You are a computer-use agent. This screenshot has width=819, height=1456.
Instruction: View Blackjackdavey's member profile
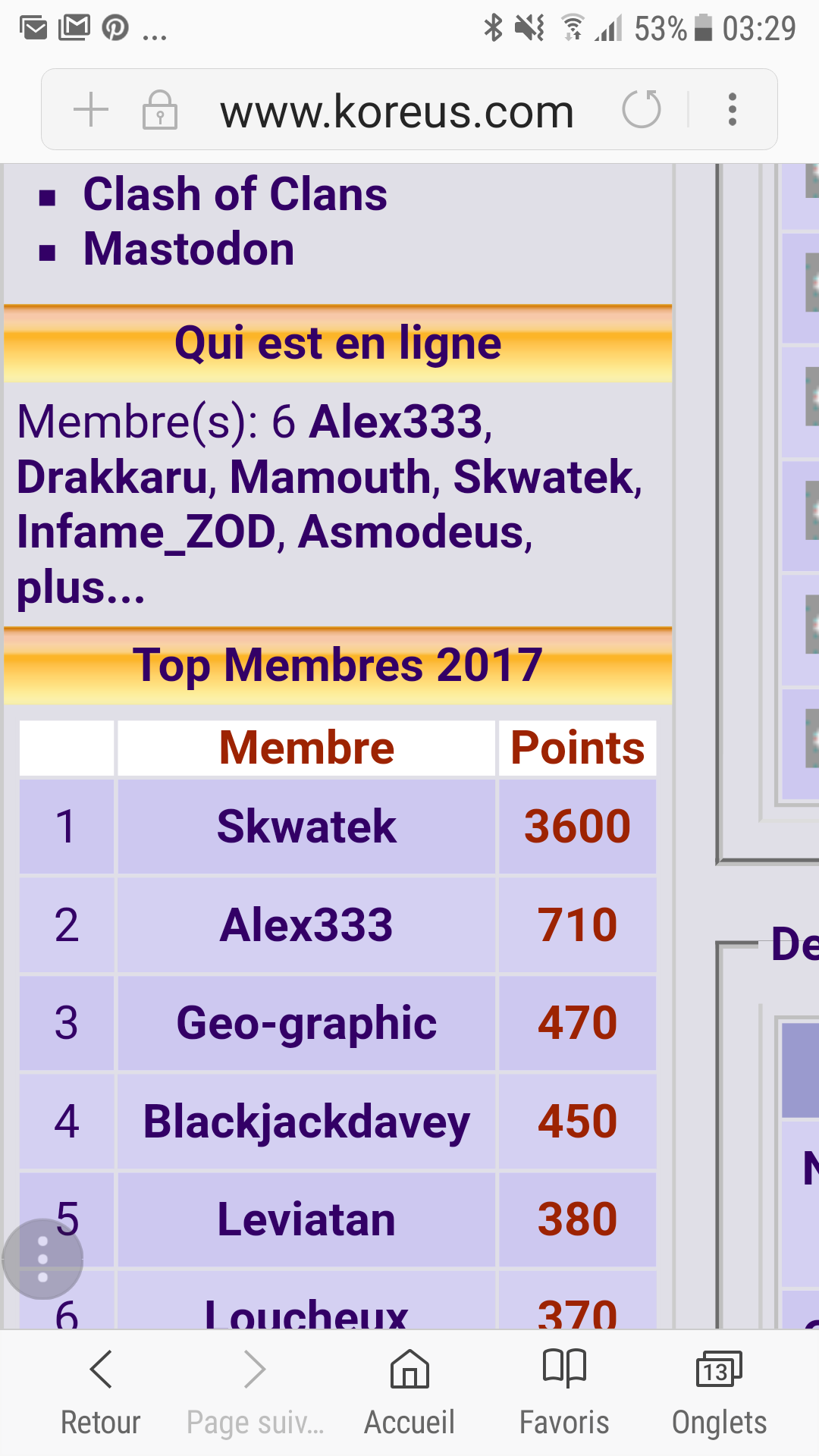click(306, 1122)
